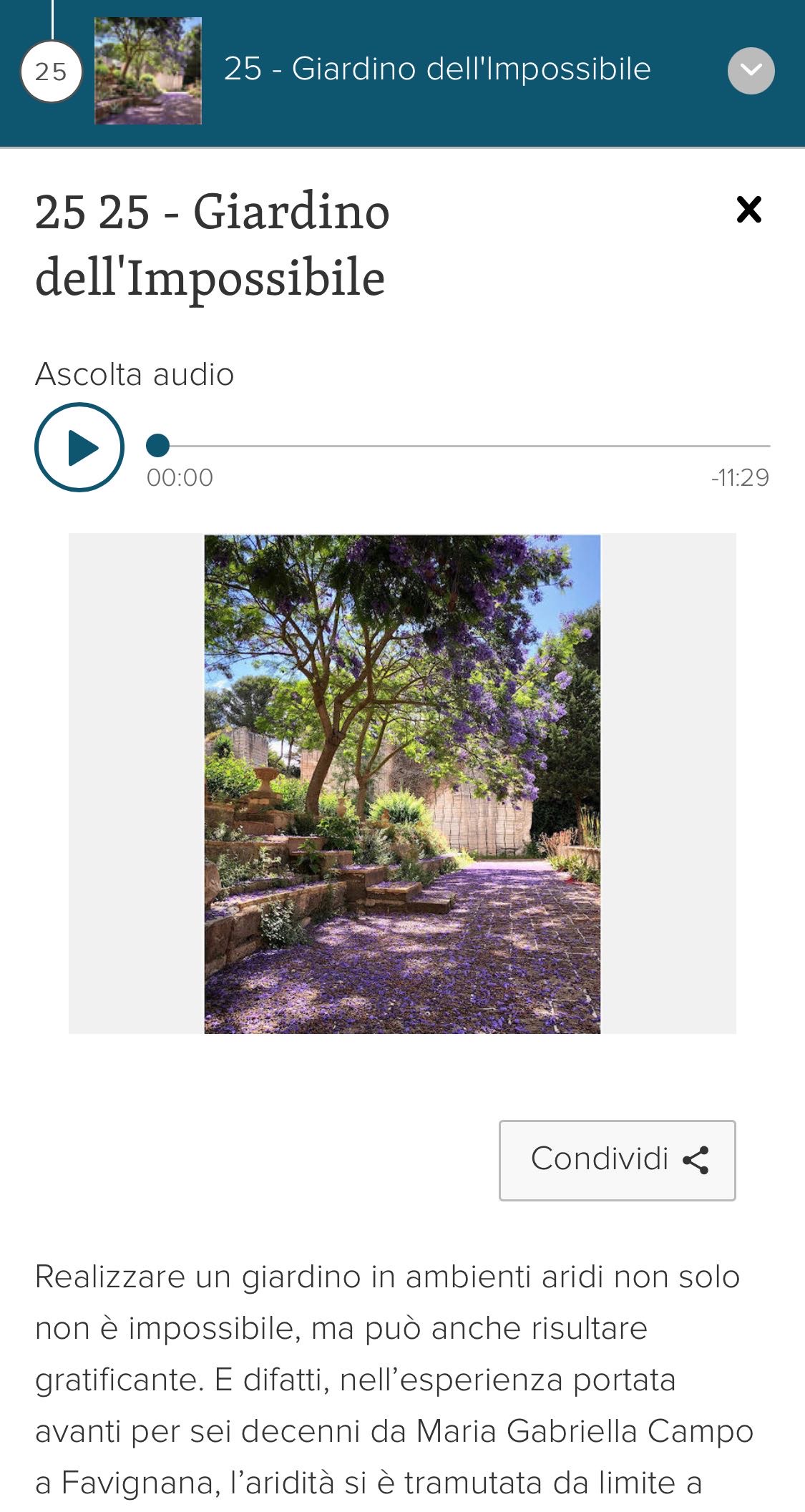Play the Giardino dell'Impossibile audio
The height and width of the screenshot is (1512, 805).
click(79, 448)
